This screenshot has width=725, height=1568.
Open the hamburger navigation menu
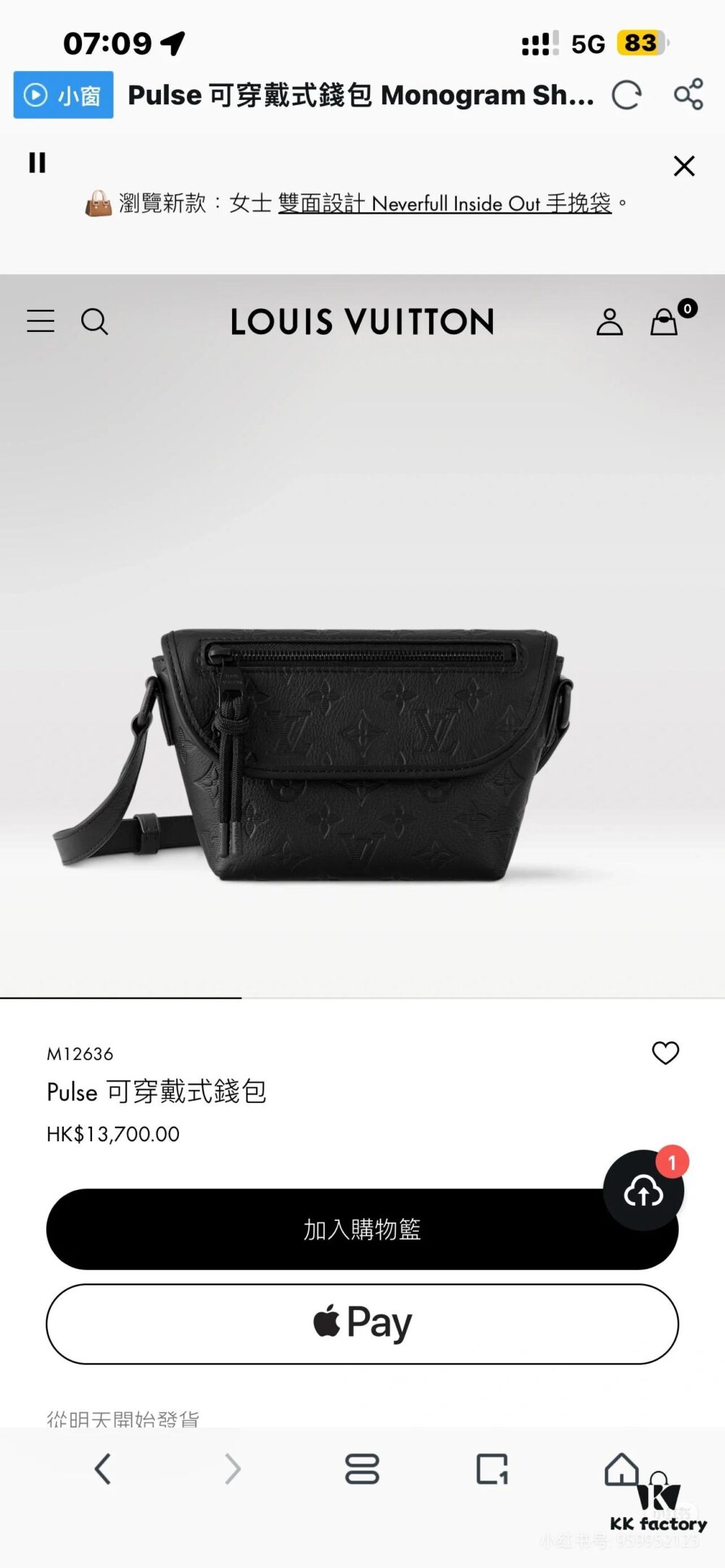pyautogui.click(x=41, y=323)
